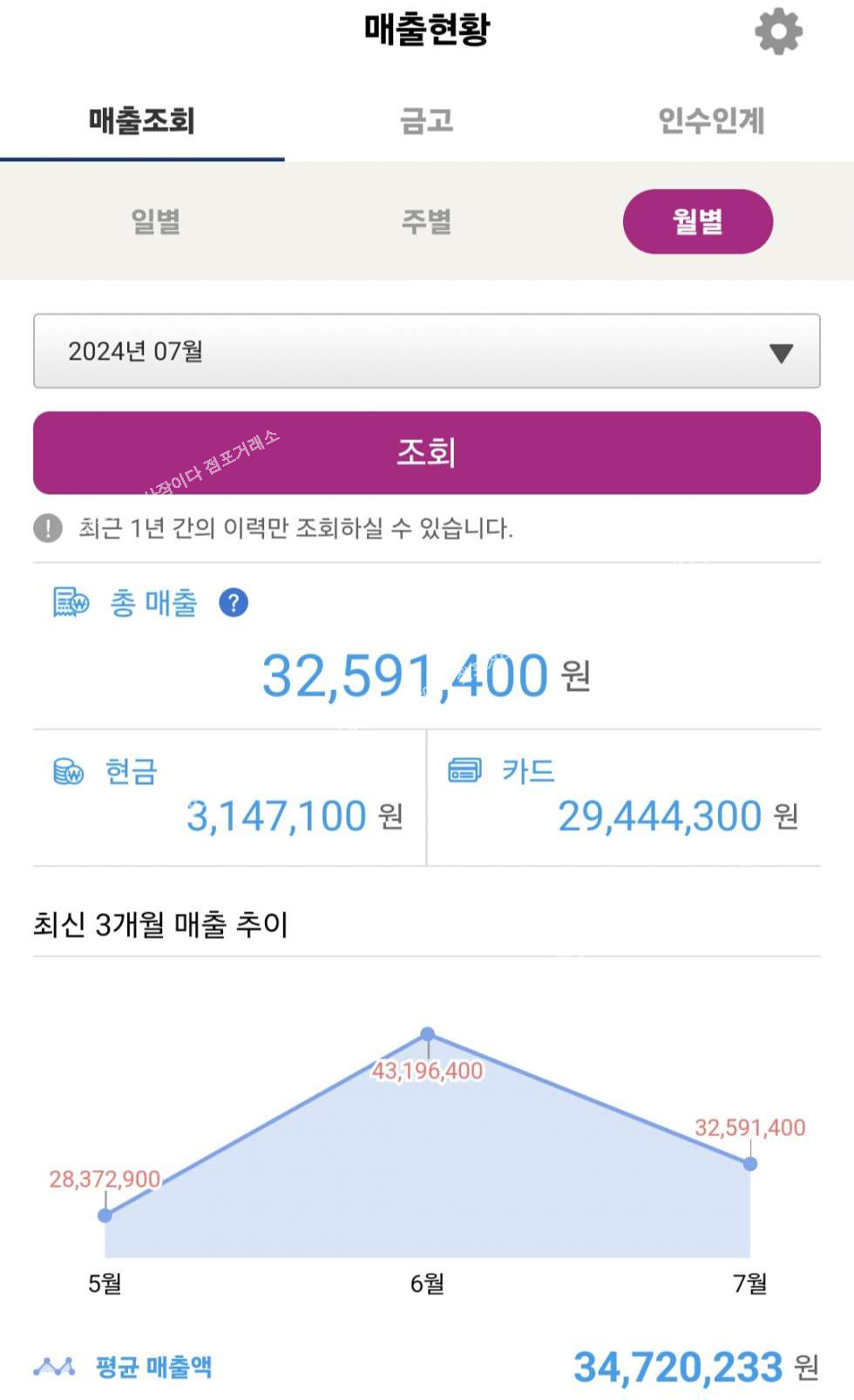Image resolution: width=854 pixels, height=1400 pixels.
Task: Tap the 5월 data point on chart
Action: coord(105,1215)
